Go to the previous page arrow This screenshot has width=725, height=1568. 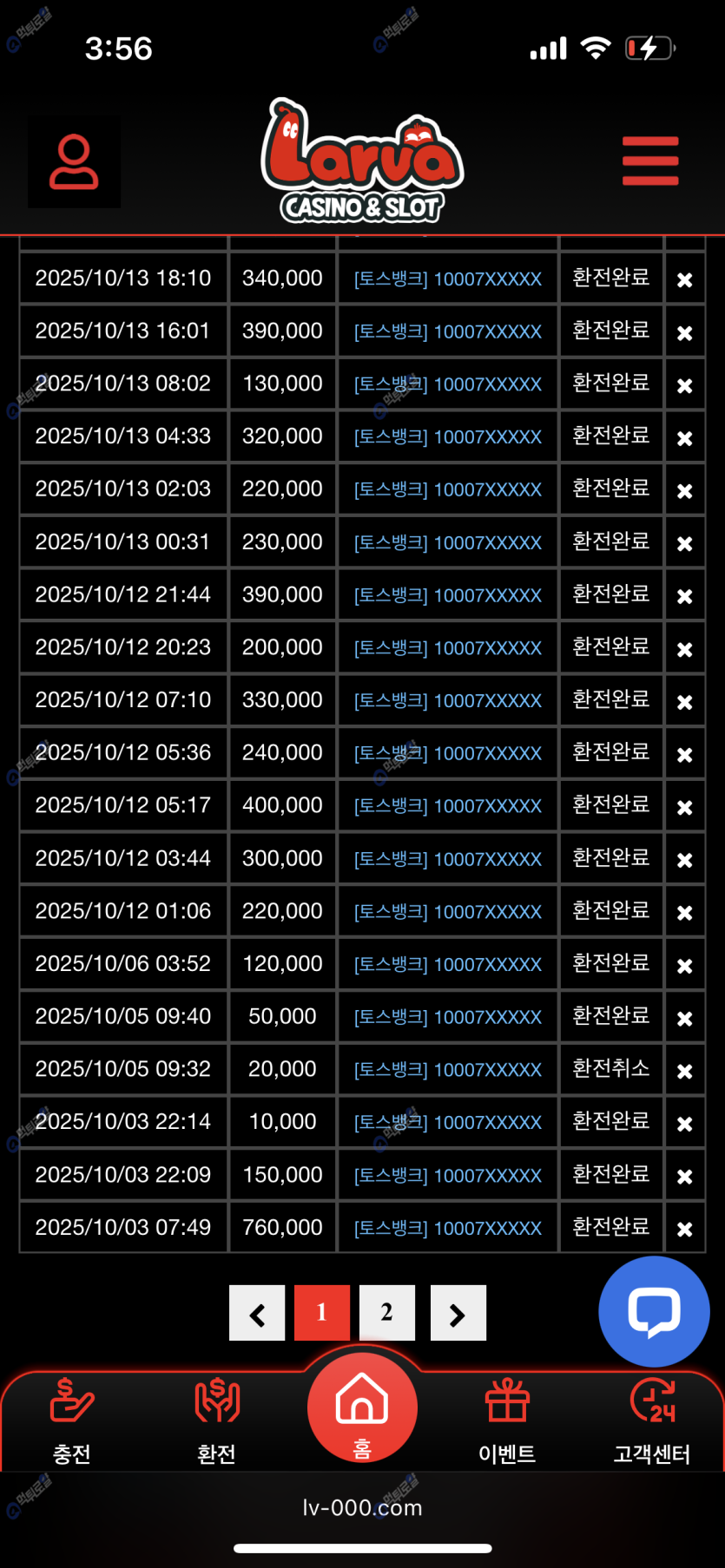pyautogui.click(x=257, y=1314)
